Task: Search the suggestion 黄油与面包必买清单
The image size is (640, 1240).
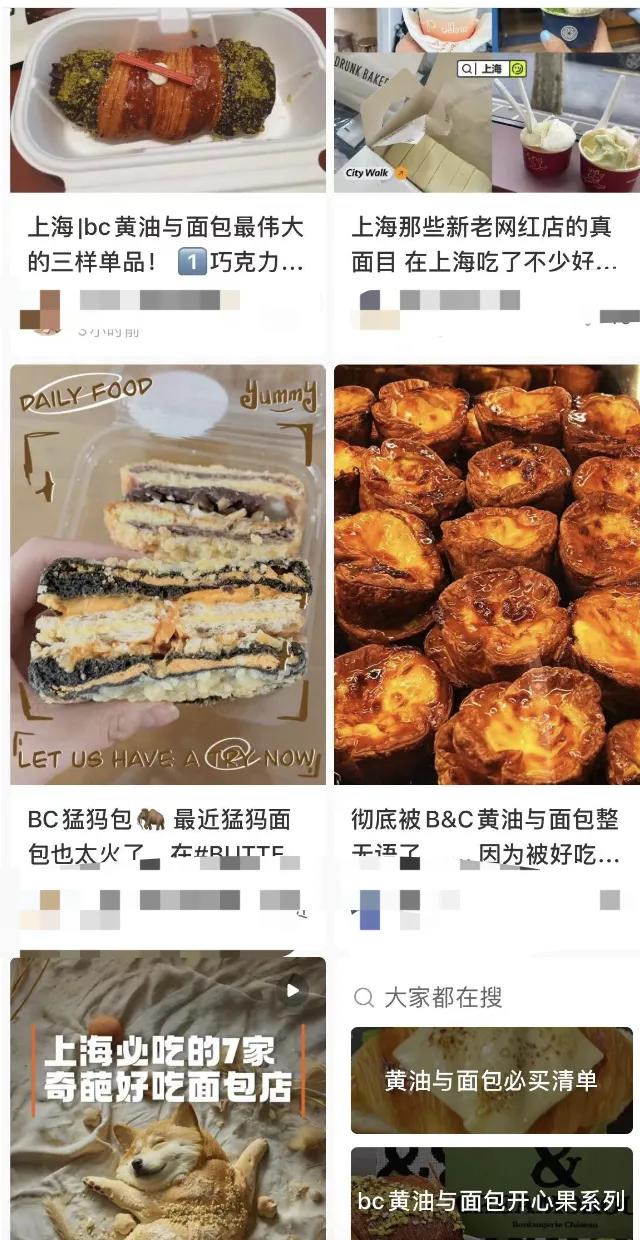Action: (x=492, y=1080)
